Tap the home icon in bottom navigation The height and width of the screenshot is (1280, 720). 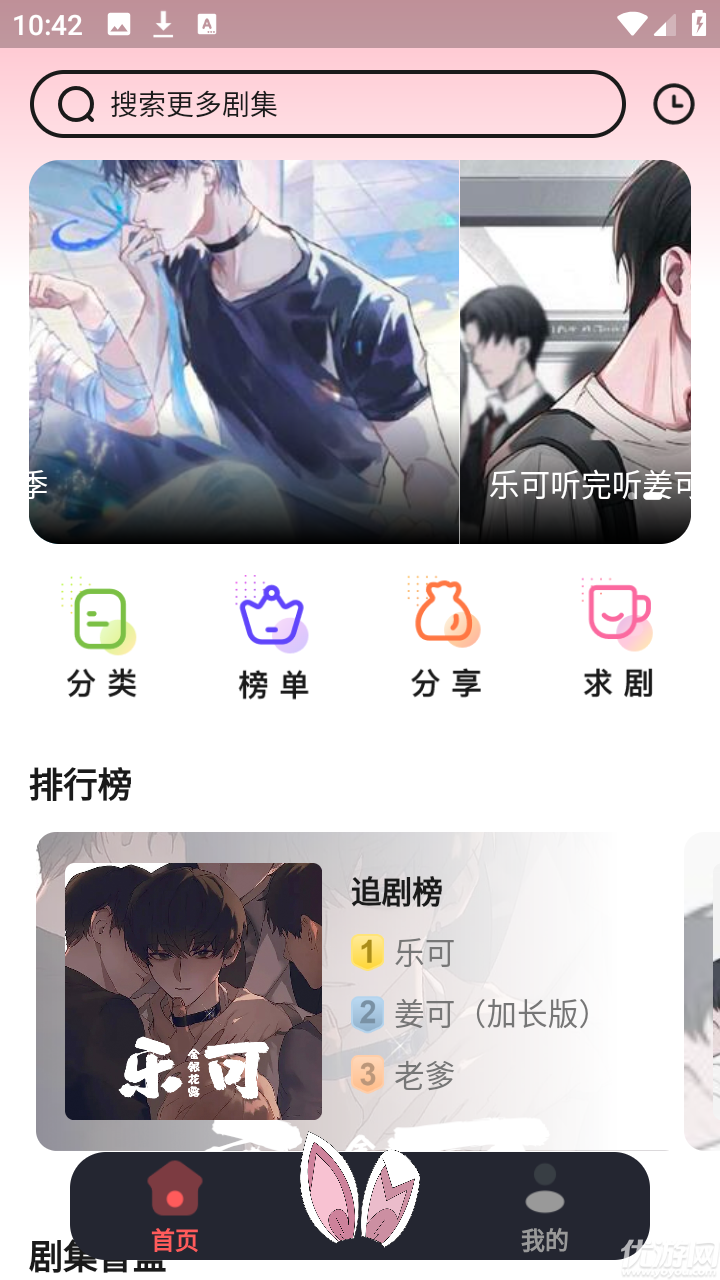click(x=175, y=1190)
